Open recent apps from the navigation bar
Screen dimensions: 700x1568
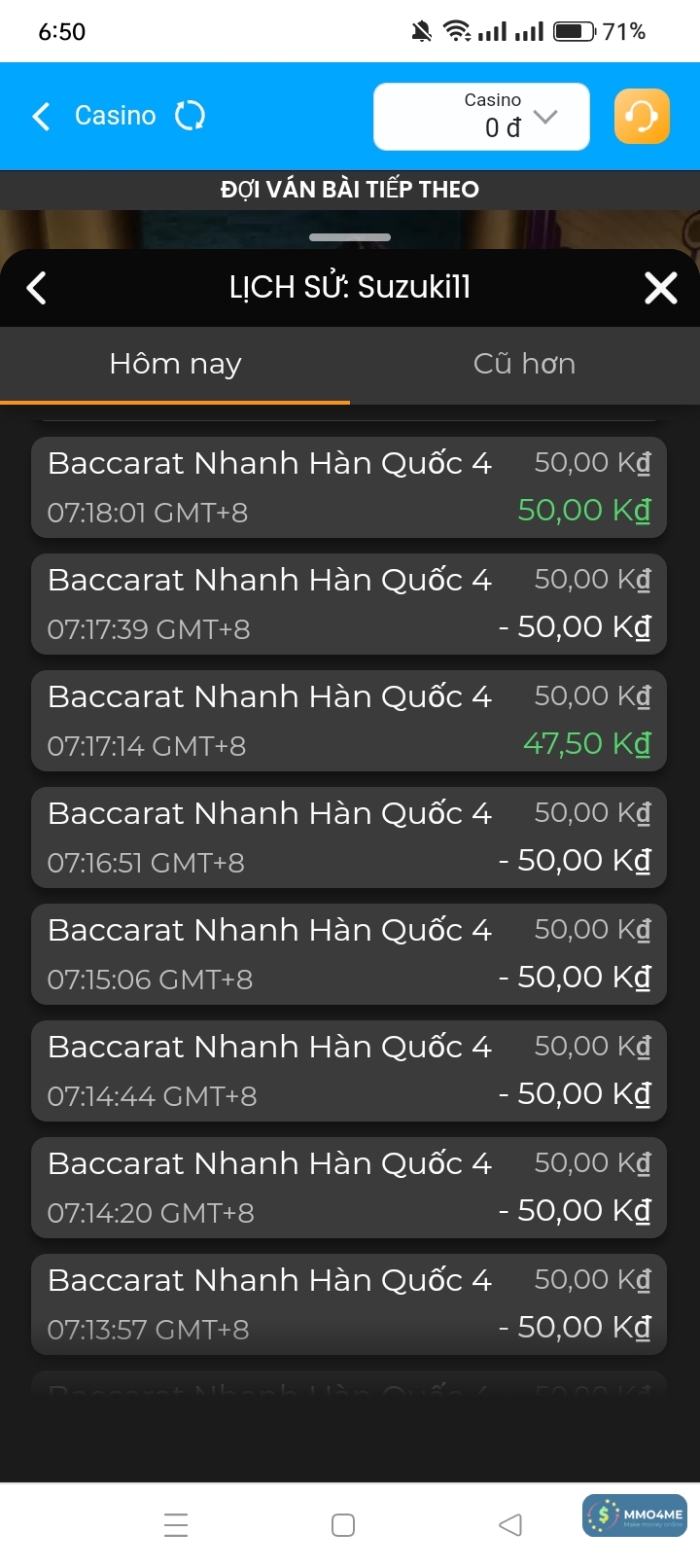(176, 1524)
